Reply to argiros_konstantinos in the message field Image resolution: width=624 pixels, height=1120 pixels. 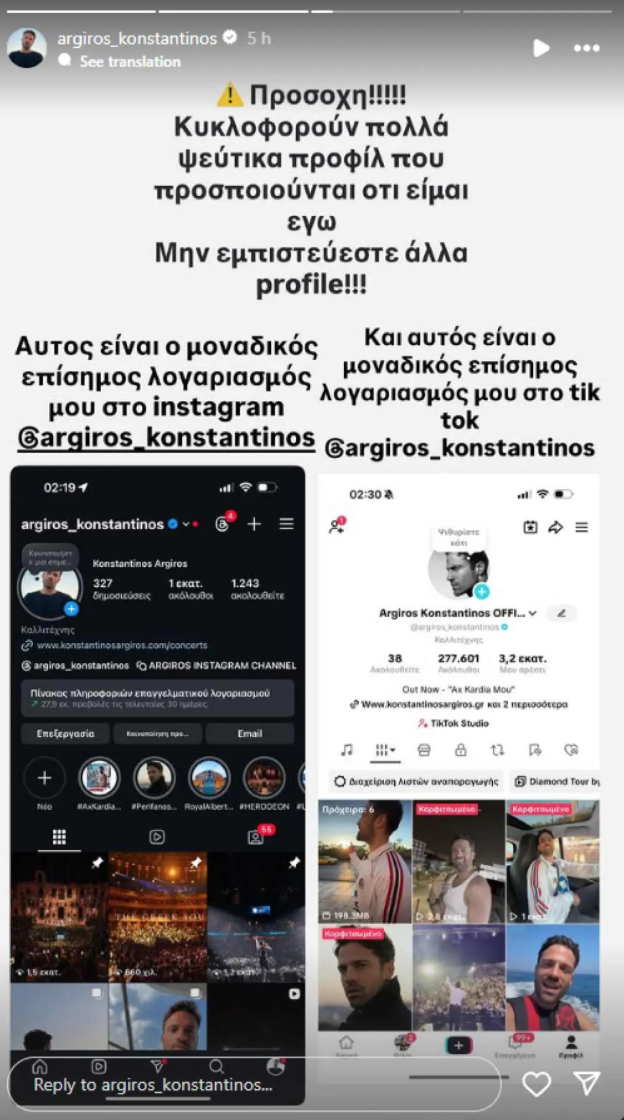pos(255,1084)
